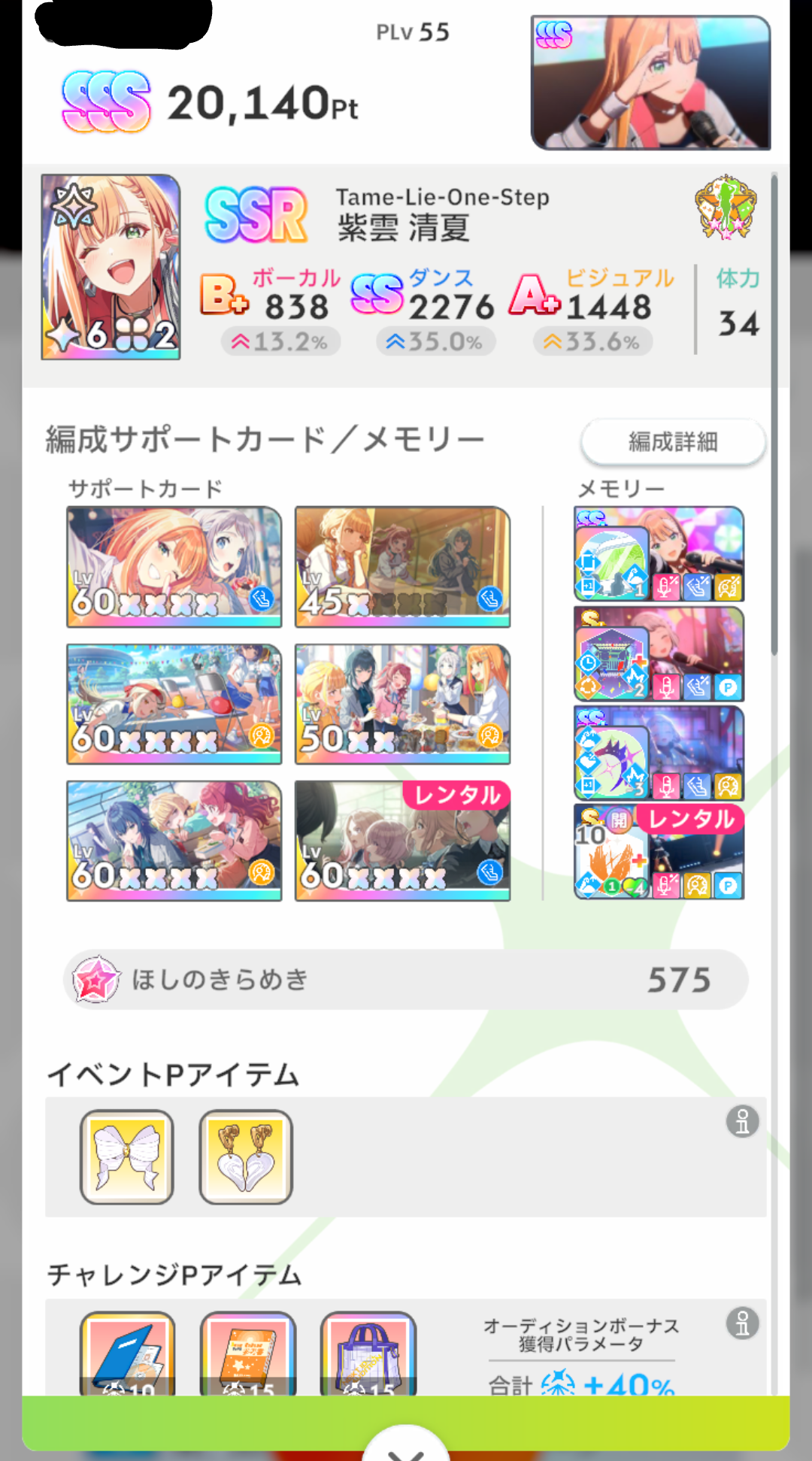Select the white ribbon event P item
812x1461 pixels.
127,1157
